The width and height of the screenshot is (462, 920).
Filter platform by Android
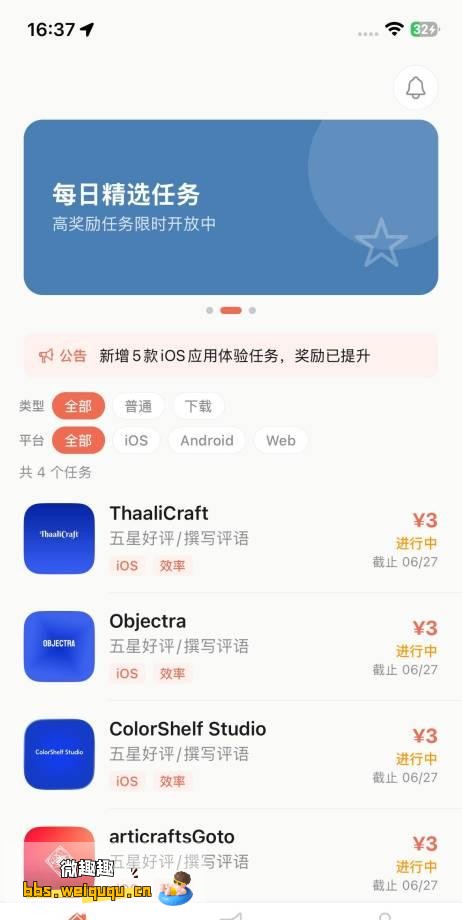coord(207,441)
